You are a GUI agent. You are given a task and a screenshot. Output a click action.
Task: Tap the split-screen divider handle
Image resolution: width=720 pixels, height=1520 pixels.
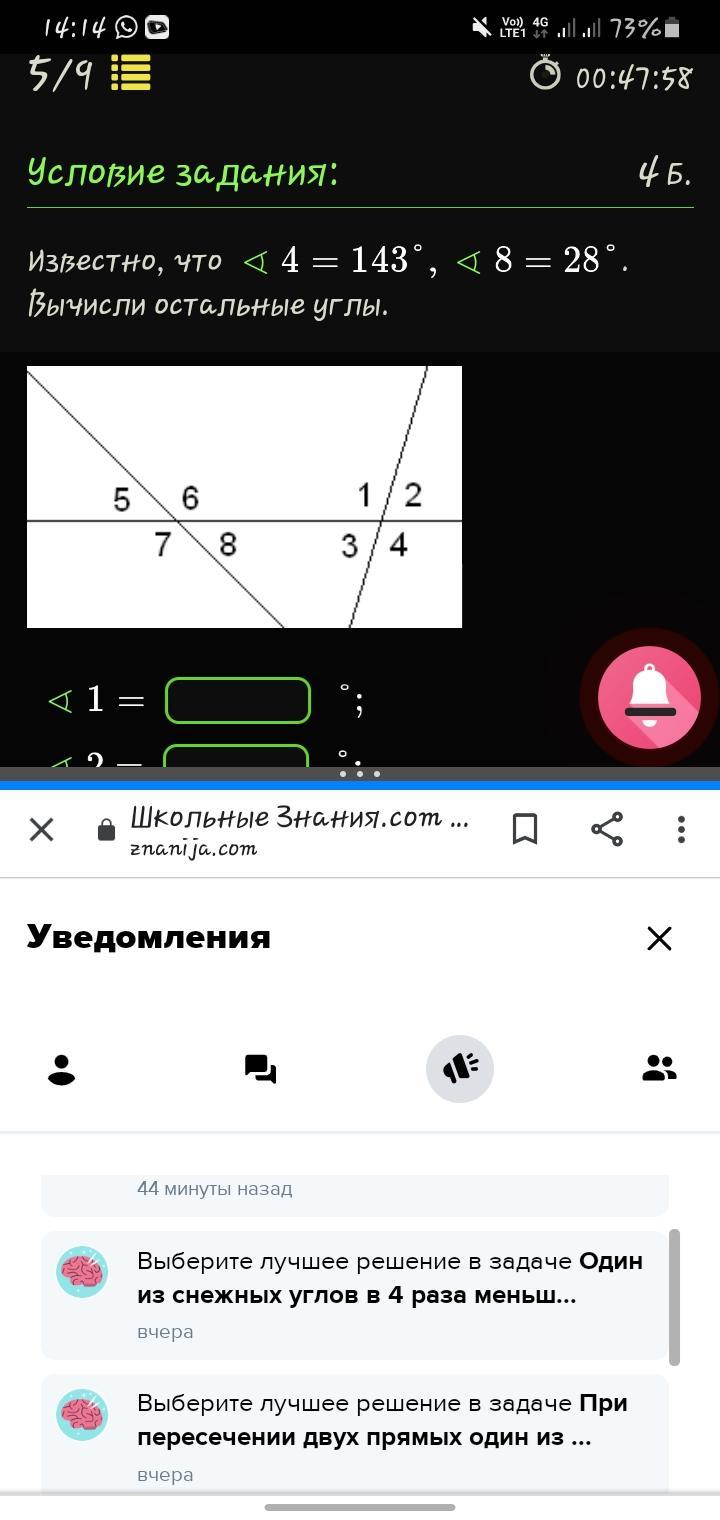360,774
